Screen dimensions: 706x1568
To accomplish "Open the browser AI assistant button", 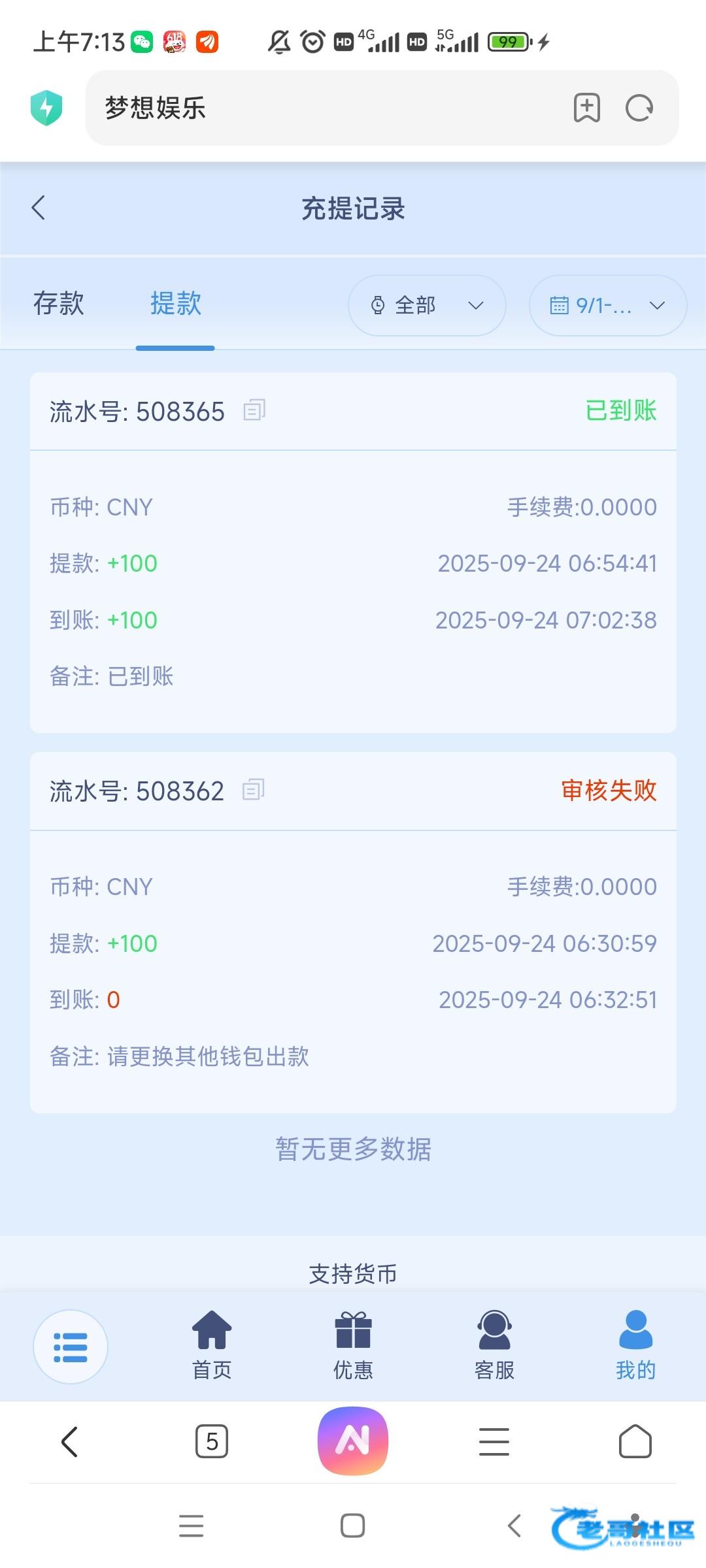I will pyautogui.click(x=353, y=1441).
